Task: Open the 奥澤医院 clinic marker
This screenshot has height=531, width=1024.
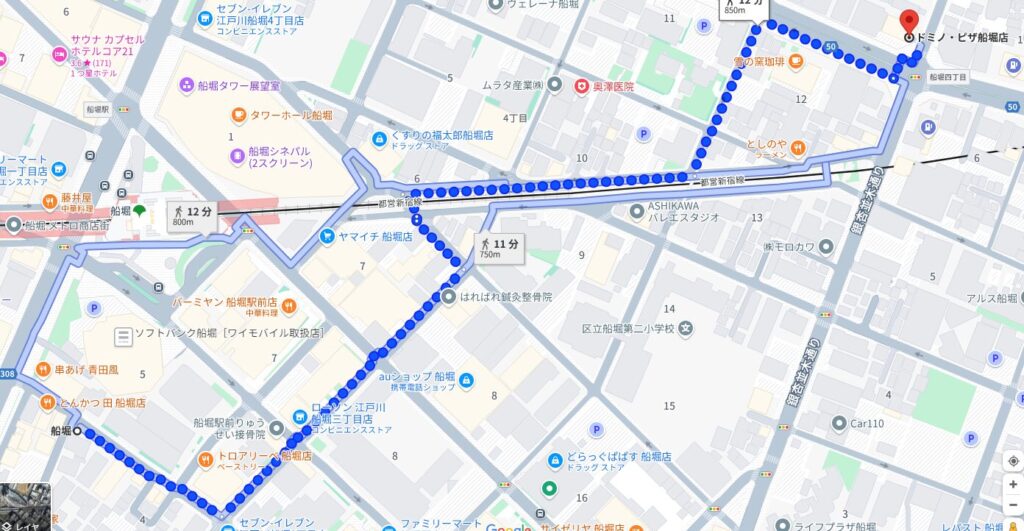Action: [581, 87]
